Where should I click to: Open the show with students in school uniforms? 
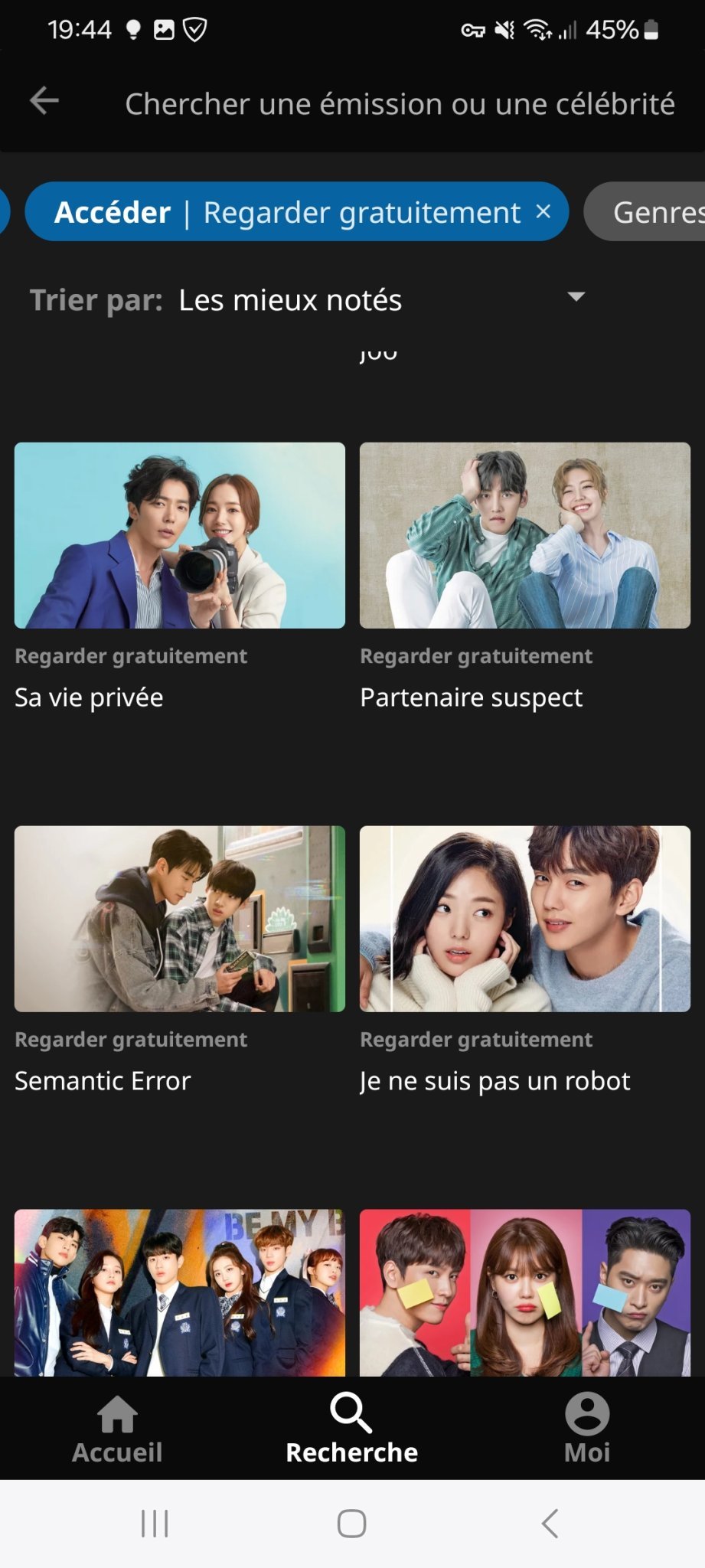[179, 1294]
